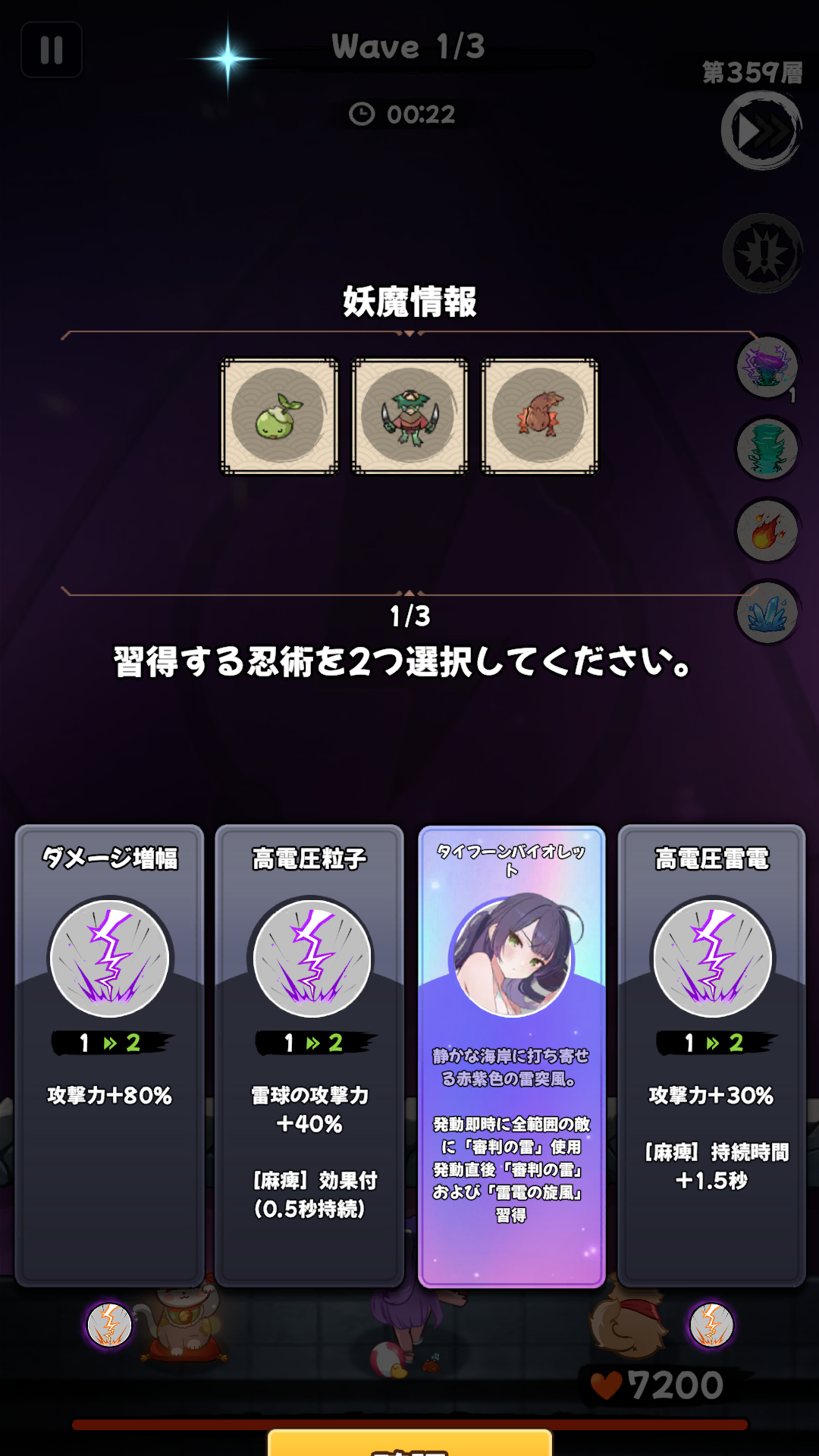Select the ダメージ増幅 skill card
The height and width of the screenshot is (1456, 819).
[110, 1054]
